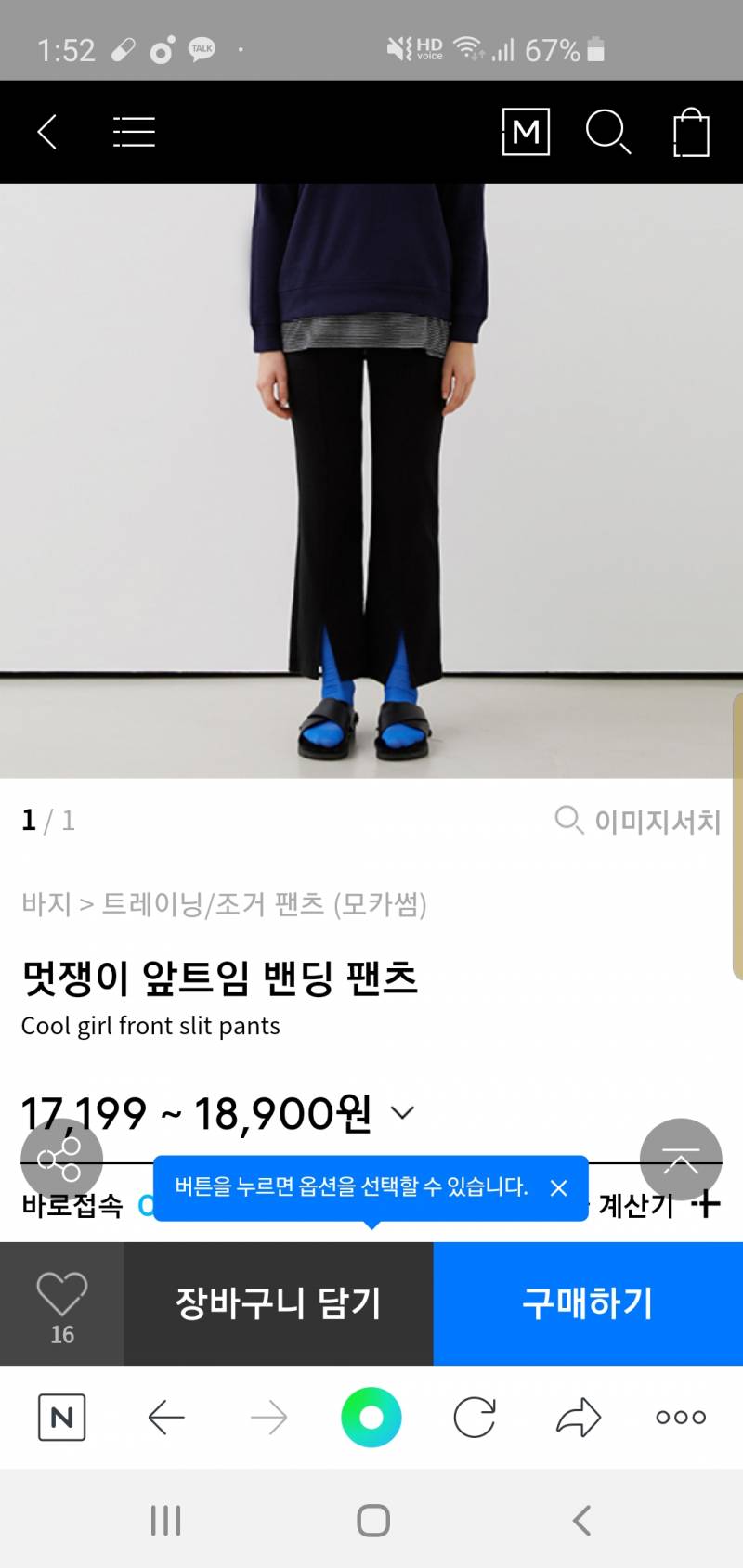Tap the 구매하기 purchase button
Viewport: 743px width, 1568px height.
[x=587, y=1302]
